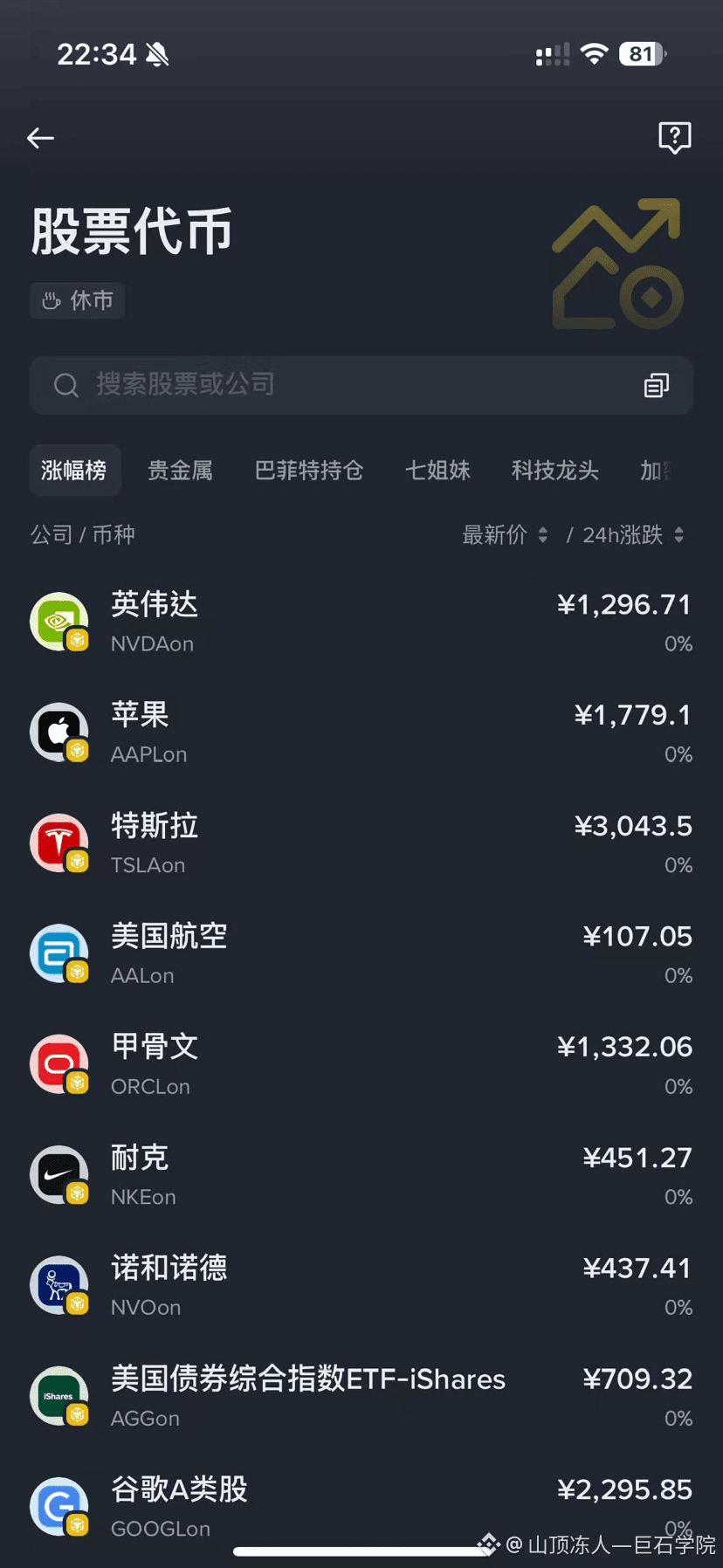Select the Apple (AAPLon) company icon
Screen dimensions: 723x1568
click(x=59, y=732)
